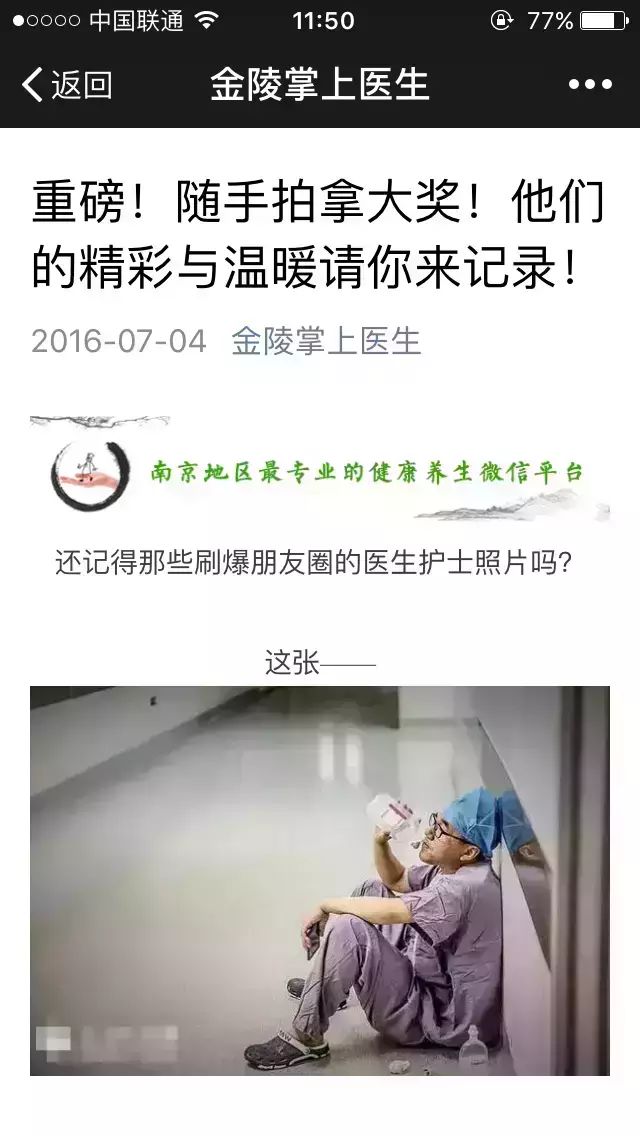Screen dimensions: 640x1136
Task: Go back with the 返回 button
Action: (x=66, y=85)
